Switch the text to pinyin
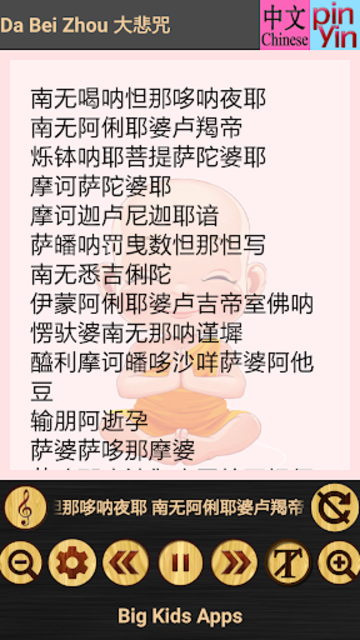 (335, 25)
